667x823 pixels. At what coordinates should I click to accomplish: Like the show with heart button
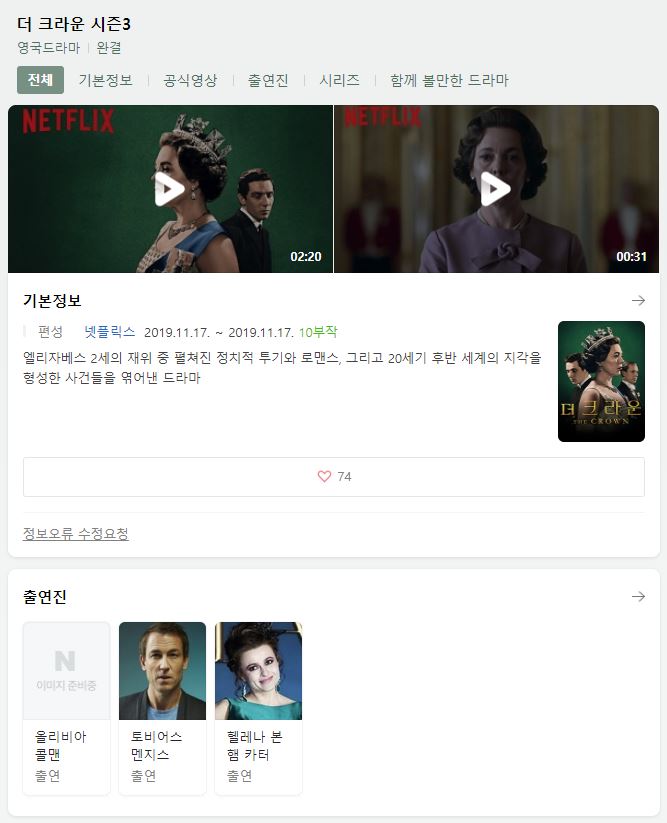point(333,477)
